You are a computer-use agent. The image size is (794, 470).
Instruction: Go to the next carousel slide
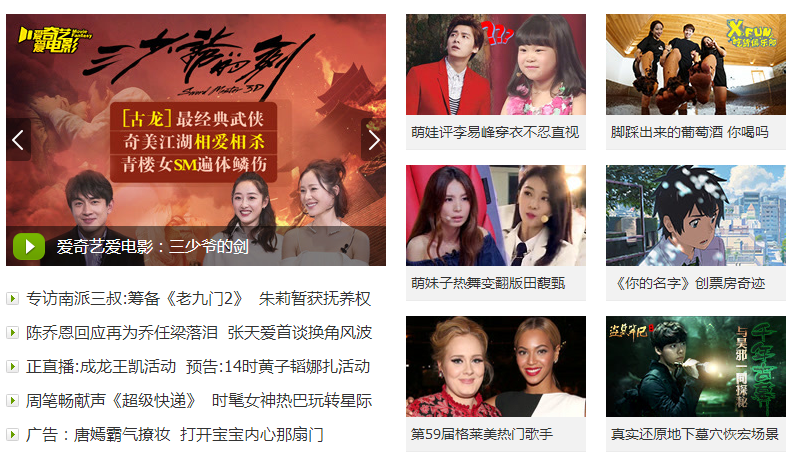click(373, 140)
